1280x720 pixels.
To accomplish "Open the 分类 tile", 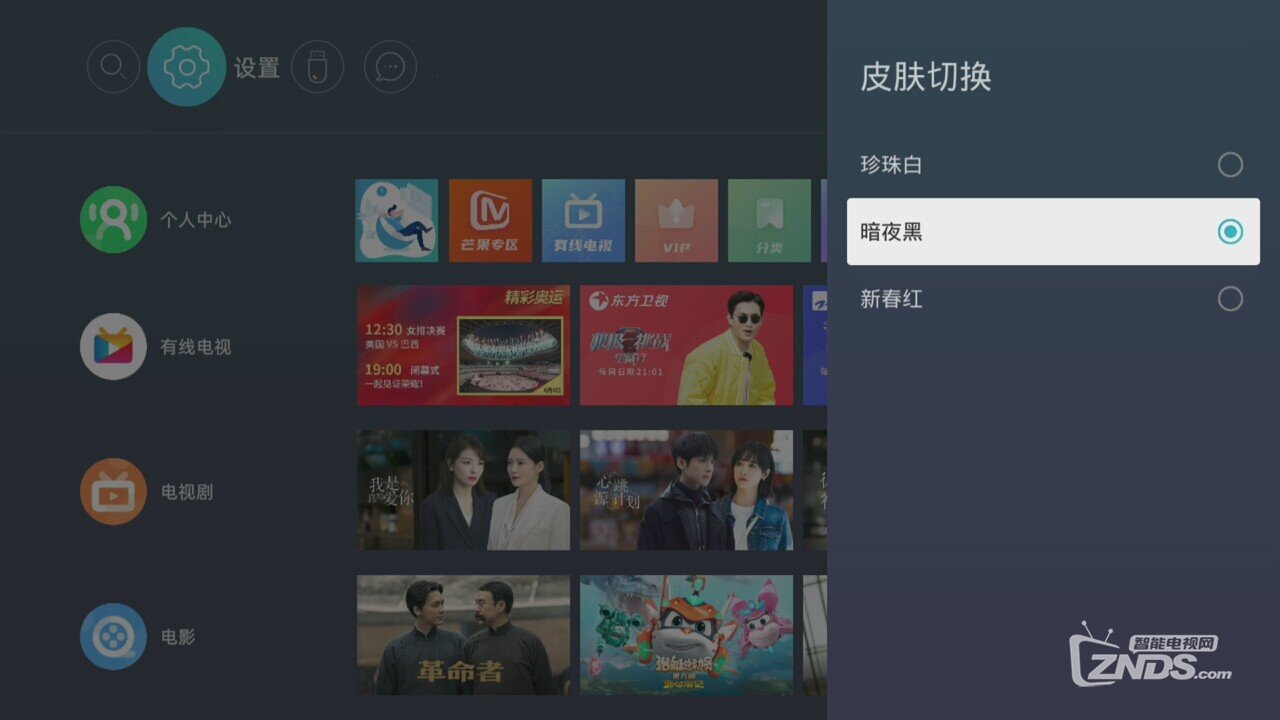I will [769, 221].
